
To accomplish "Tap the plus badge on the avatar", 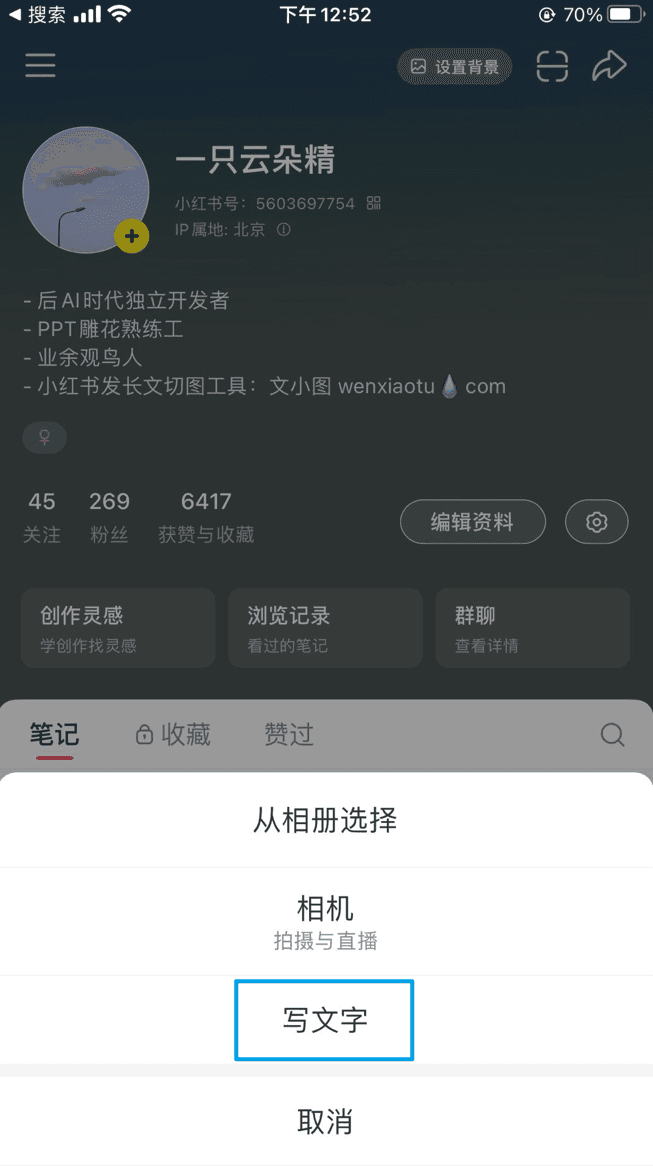I will (131, 237).
